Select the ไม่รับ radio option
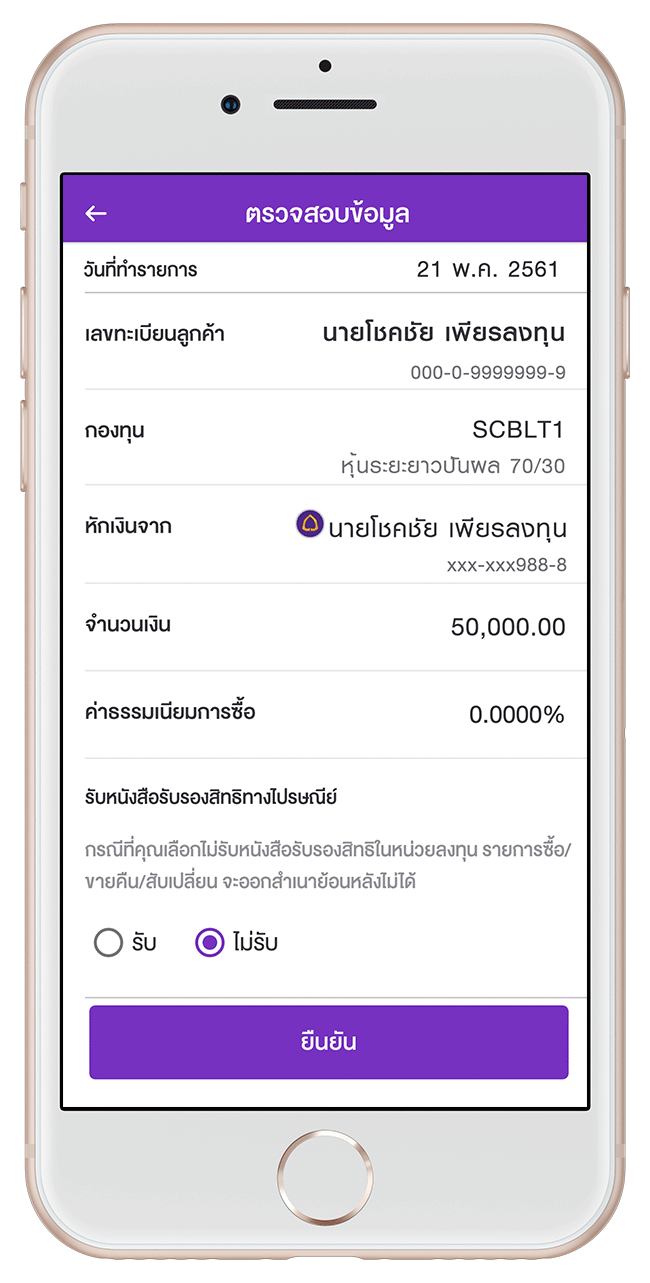Image resolution: width=650 pixels, height=1283 pixels. (x=210, y=942)
